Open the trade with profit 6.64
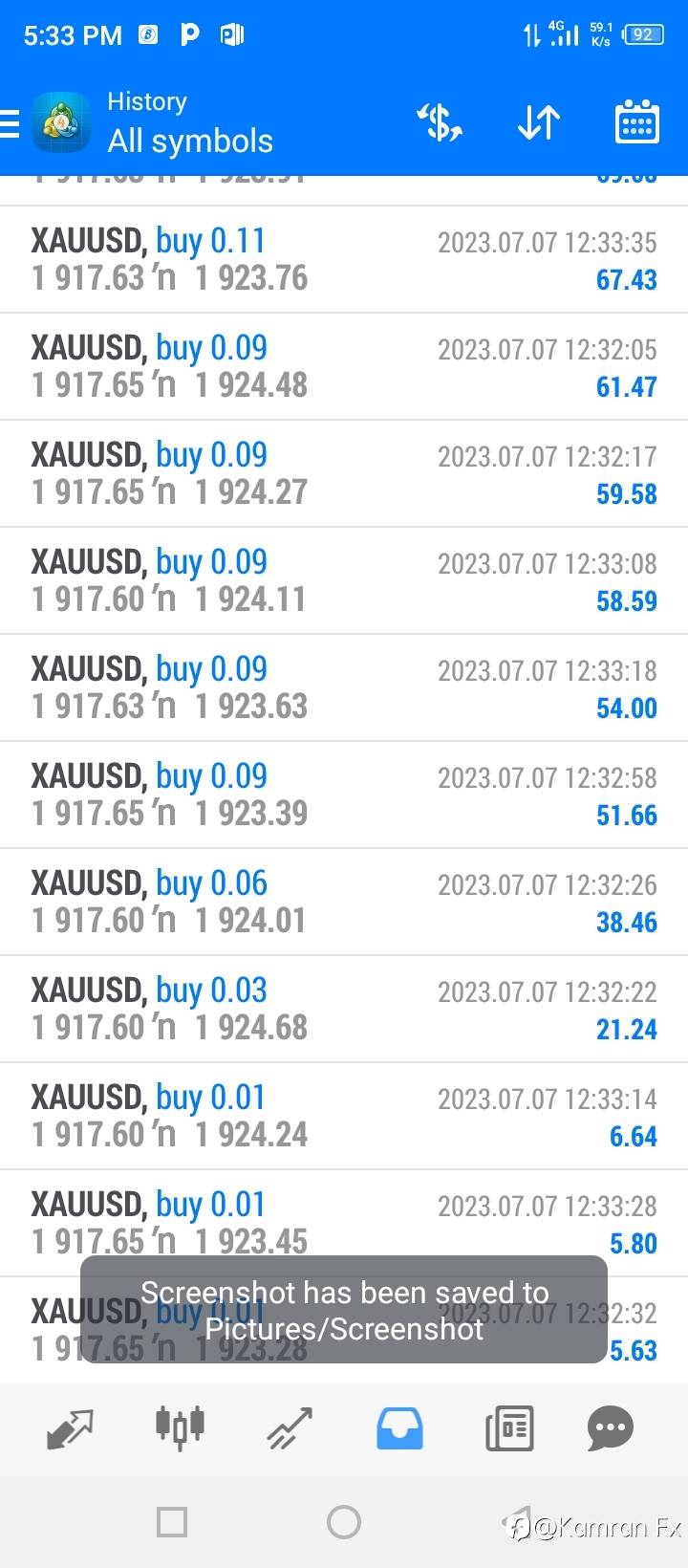This screenshot has height=1568, width=688. pos(344,1117)
